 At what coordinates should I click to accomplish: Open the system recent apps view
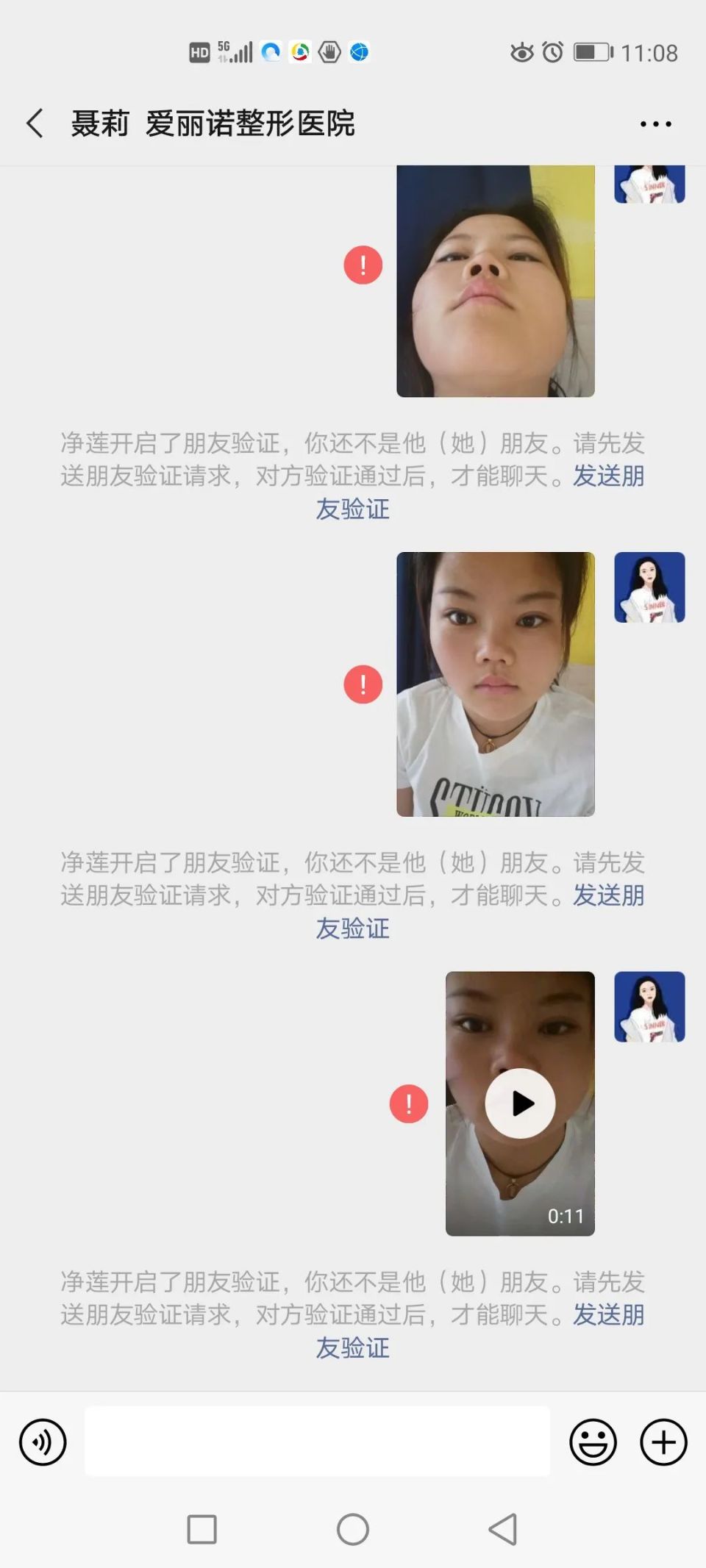(202, 1529)
